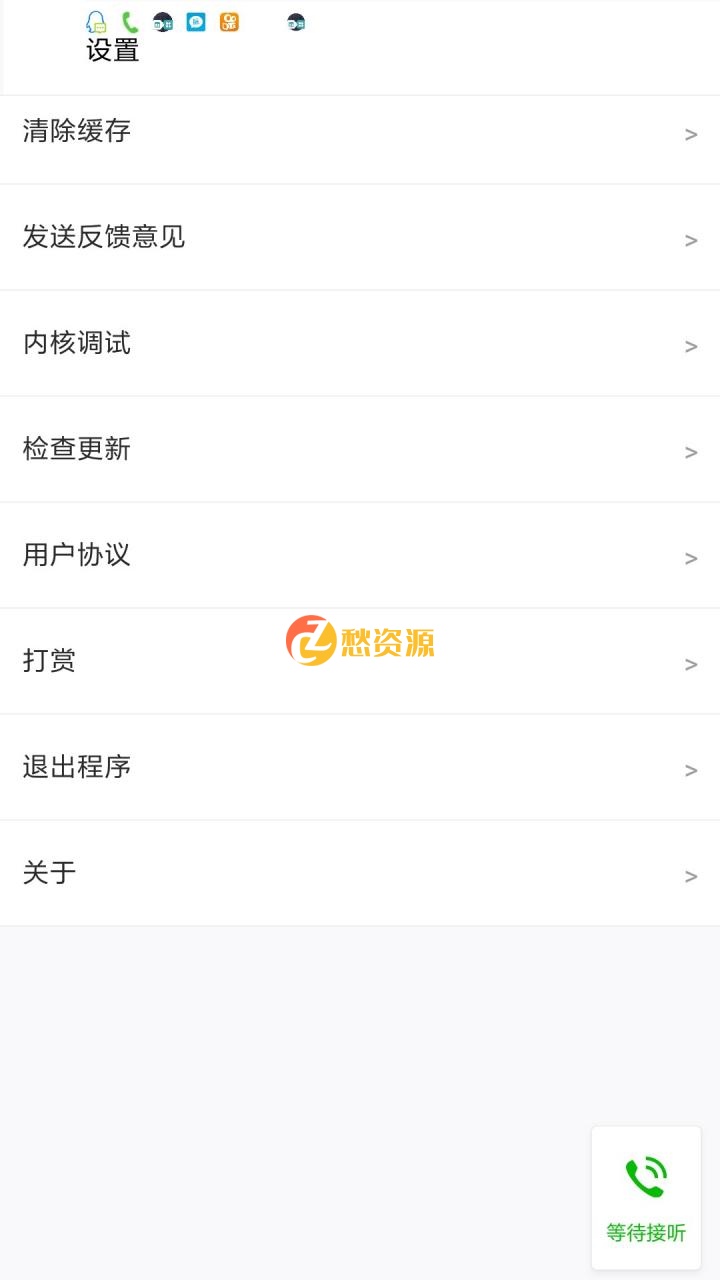Screen dimensions: 720x1280
Task: Expand the chevron next to 清除缓存
Action: (690, 134)
